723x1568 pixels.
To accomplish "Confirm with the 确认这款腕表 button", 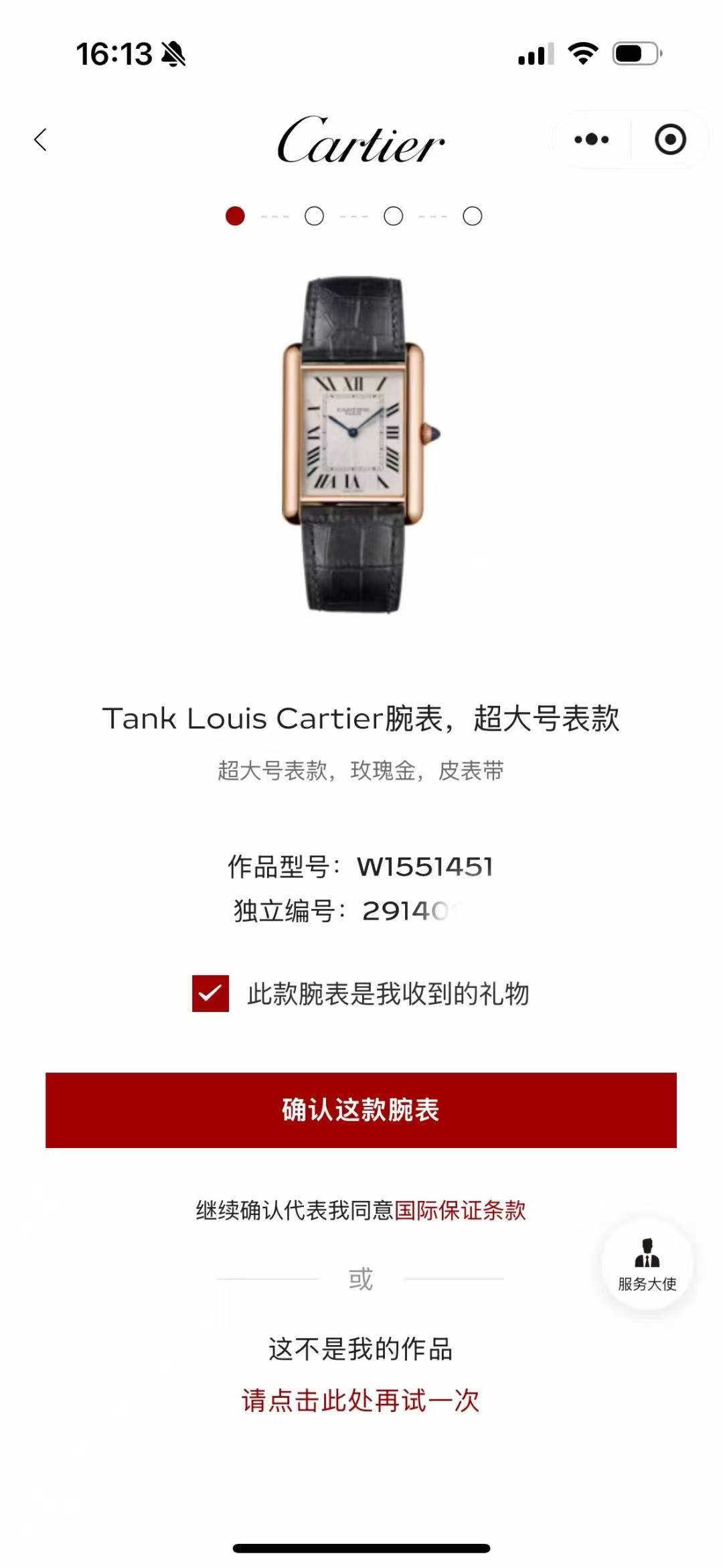I will click(361, 1110).
